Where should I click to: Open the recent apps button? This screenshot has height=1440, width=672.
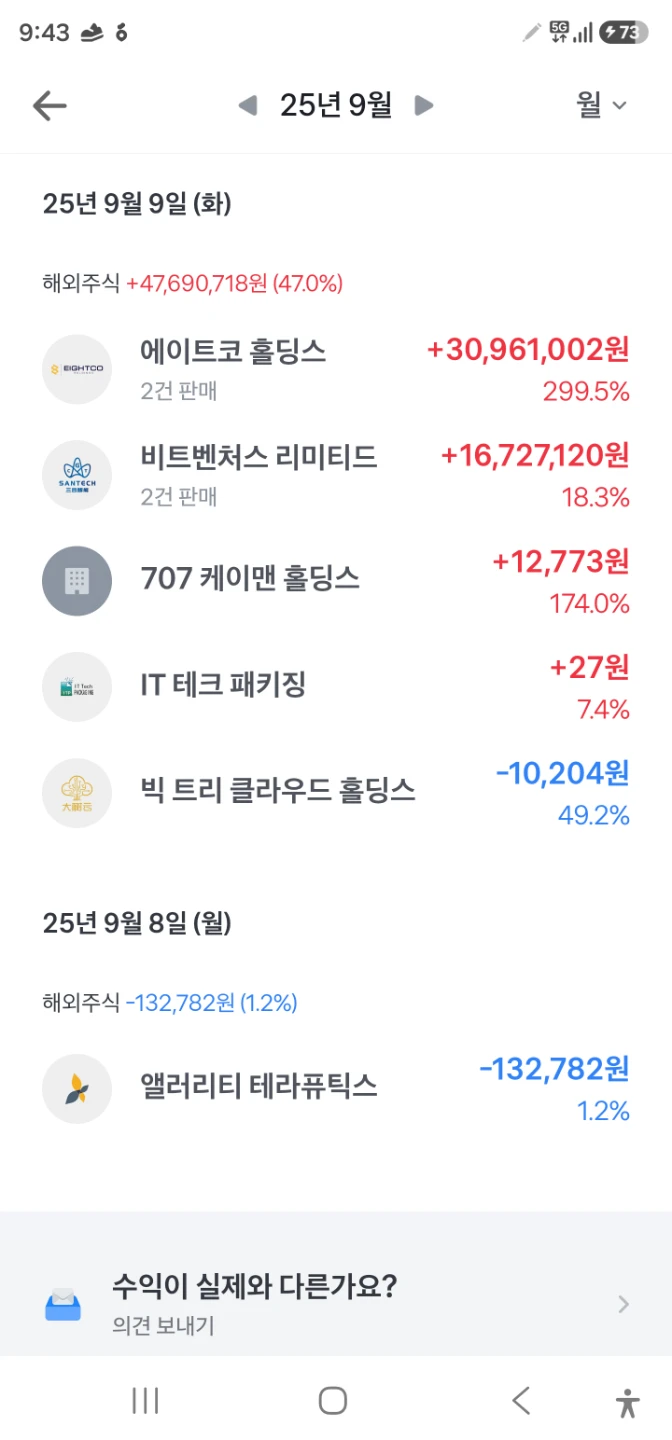click(146, 1401)
